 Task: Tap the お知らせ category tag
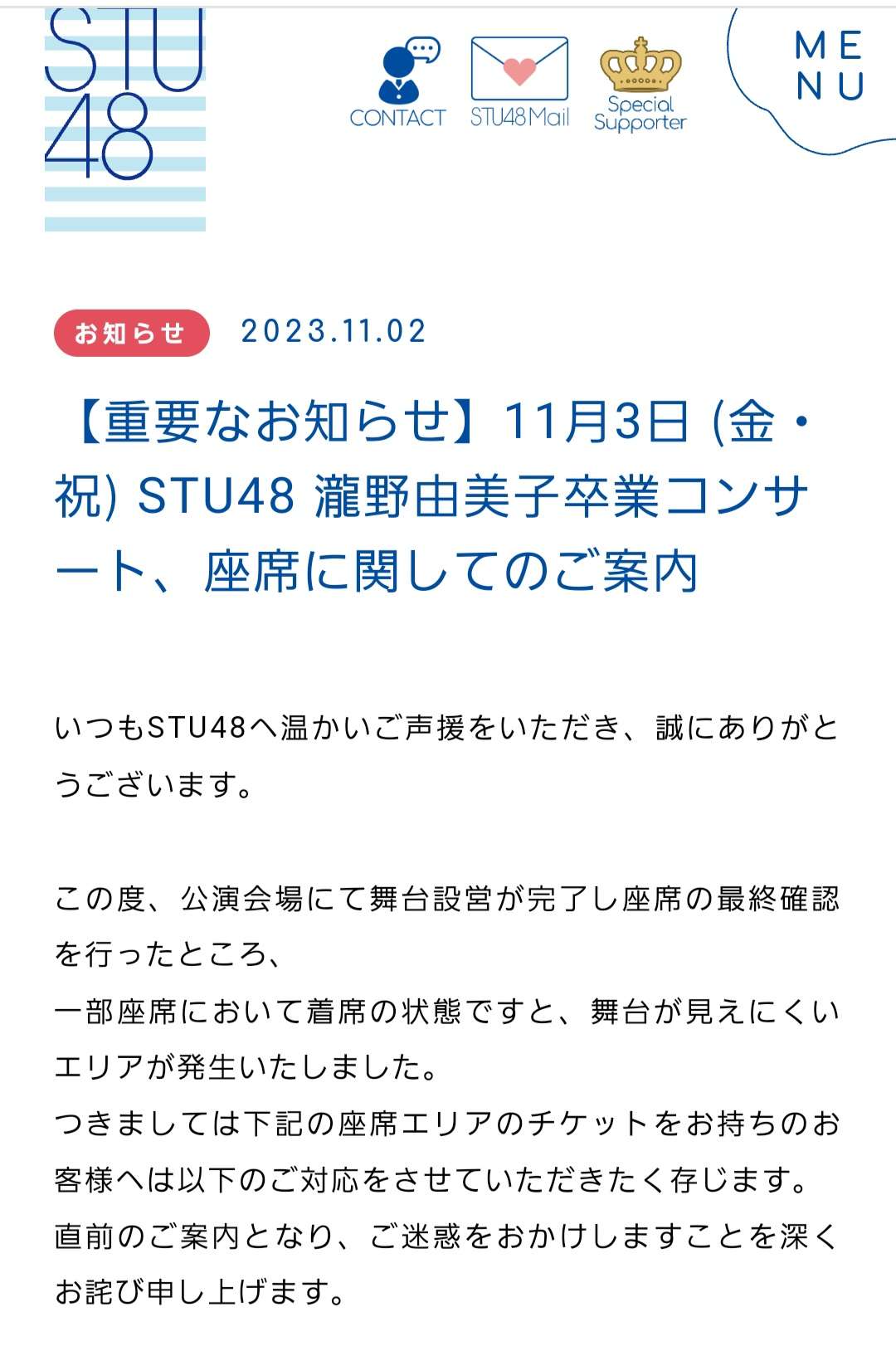(x=131, y=333)
